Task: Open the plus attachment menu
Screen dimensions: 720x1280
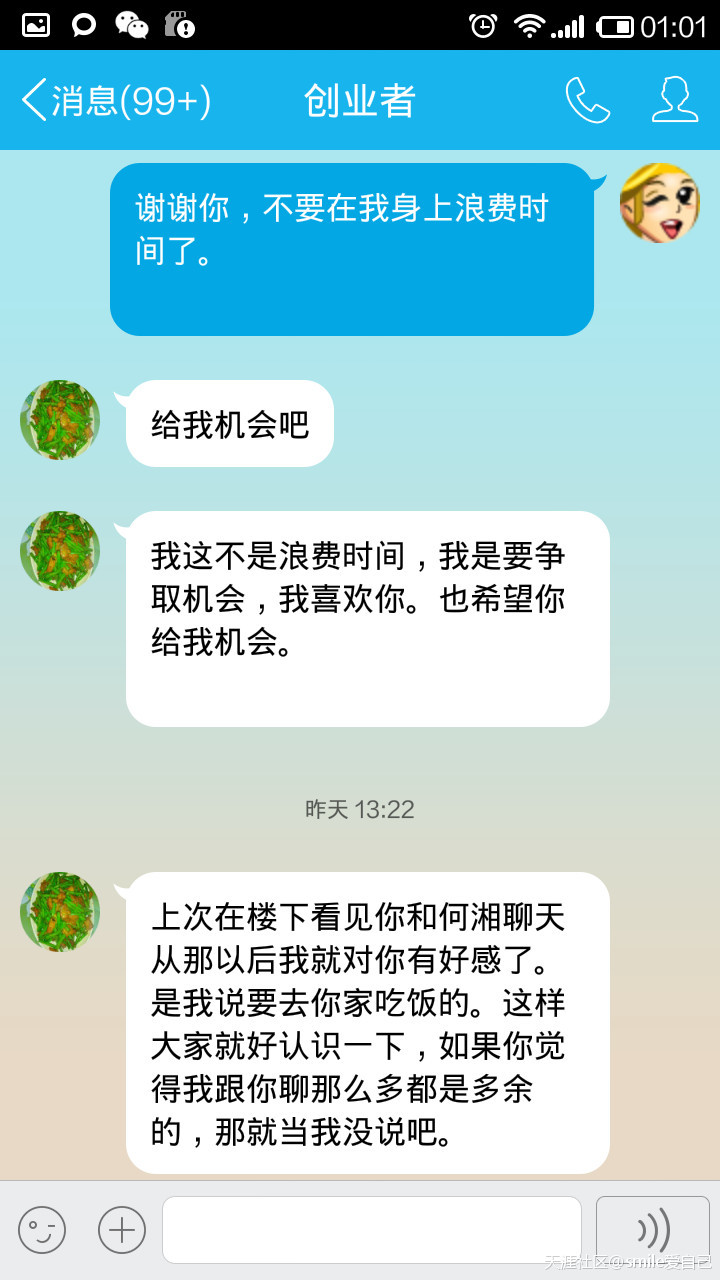Action: pos(122,1230)
